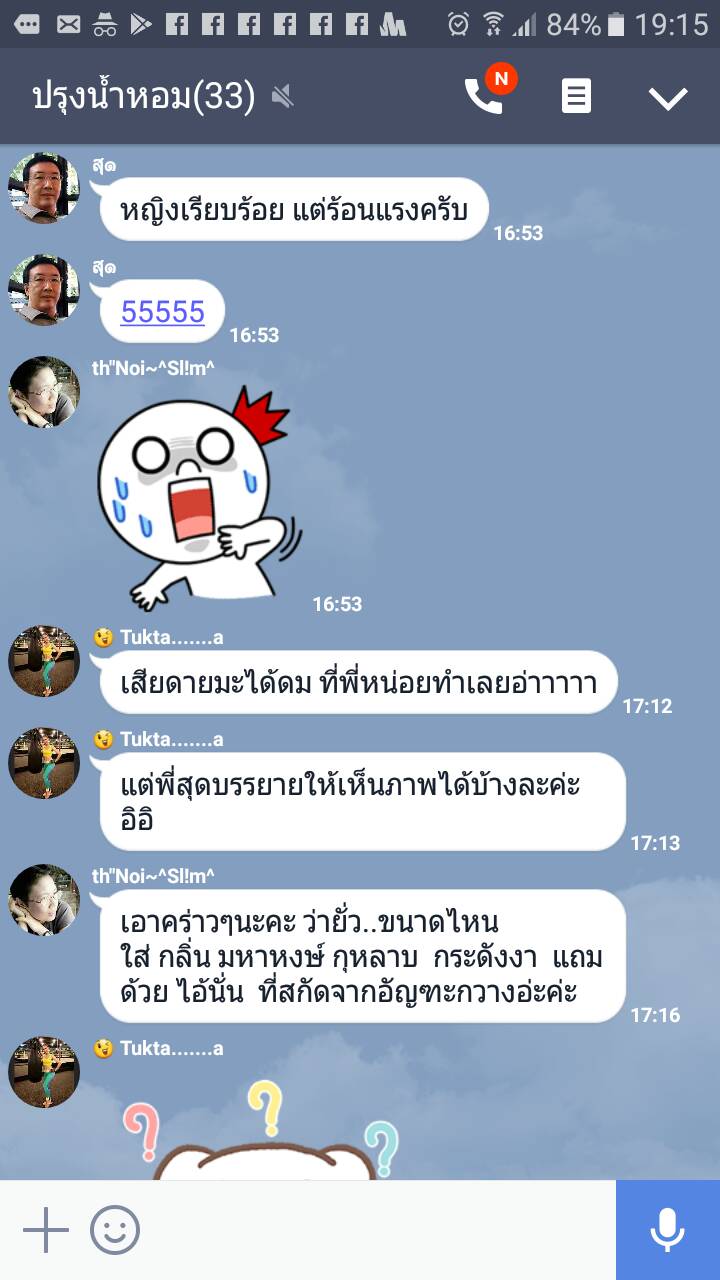Viewport: 720px width, 1280px height.
Task: Open the message input field
Action: [x=380, y=1230]
